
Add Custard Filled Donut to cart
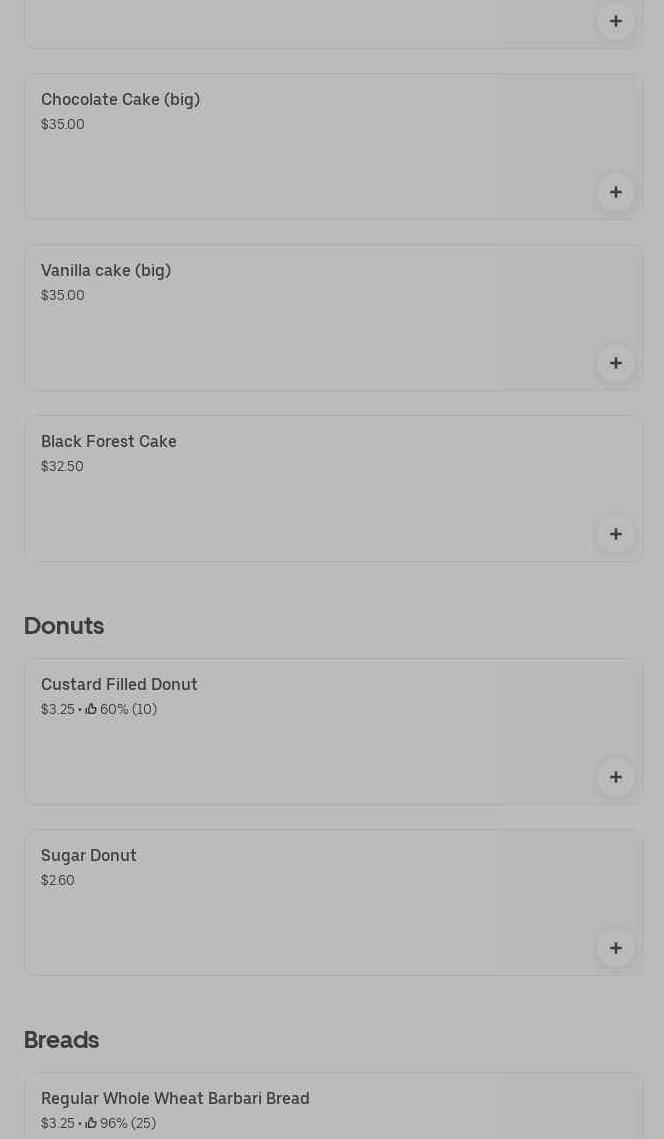(x=616, y=777)
